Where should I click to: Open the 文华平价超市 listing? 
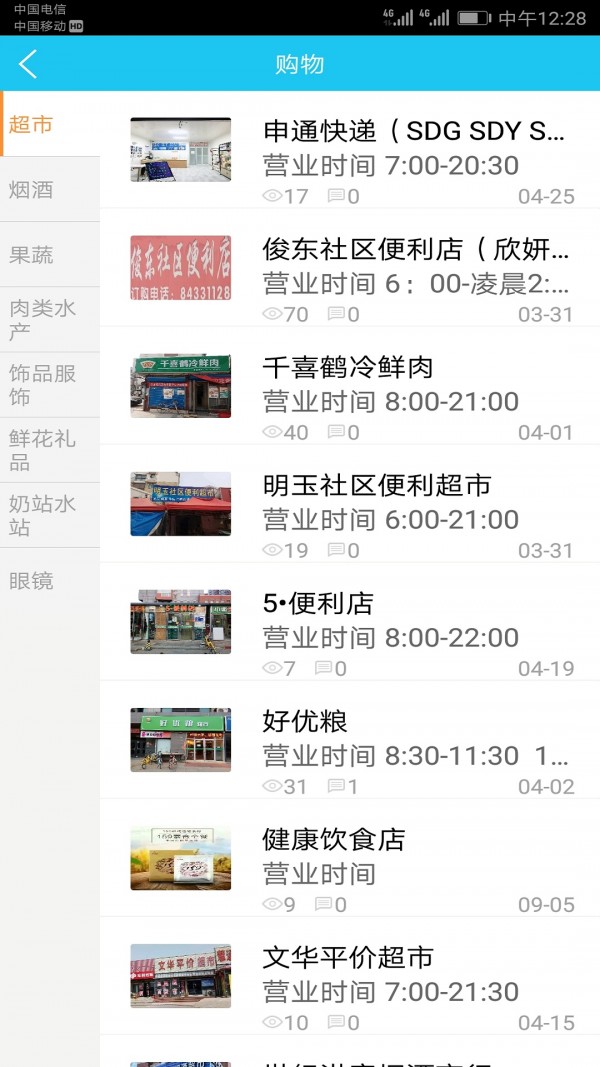(350, 975)
